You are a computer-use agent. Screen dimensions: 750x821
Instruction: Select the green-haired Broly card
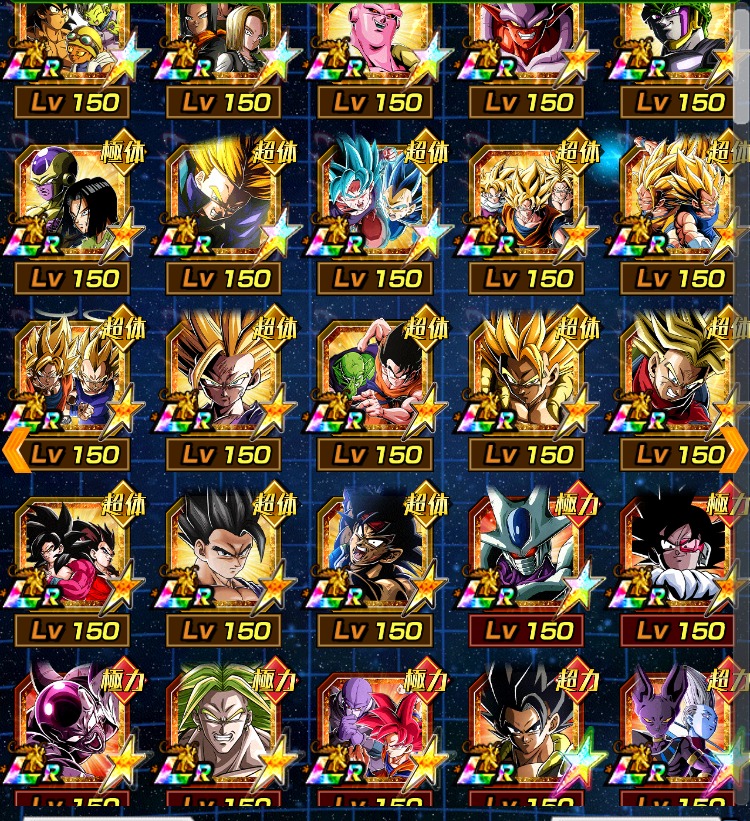pos(224,730)
